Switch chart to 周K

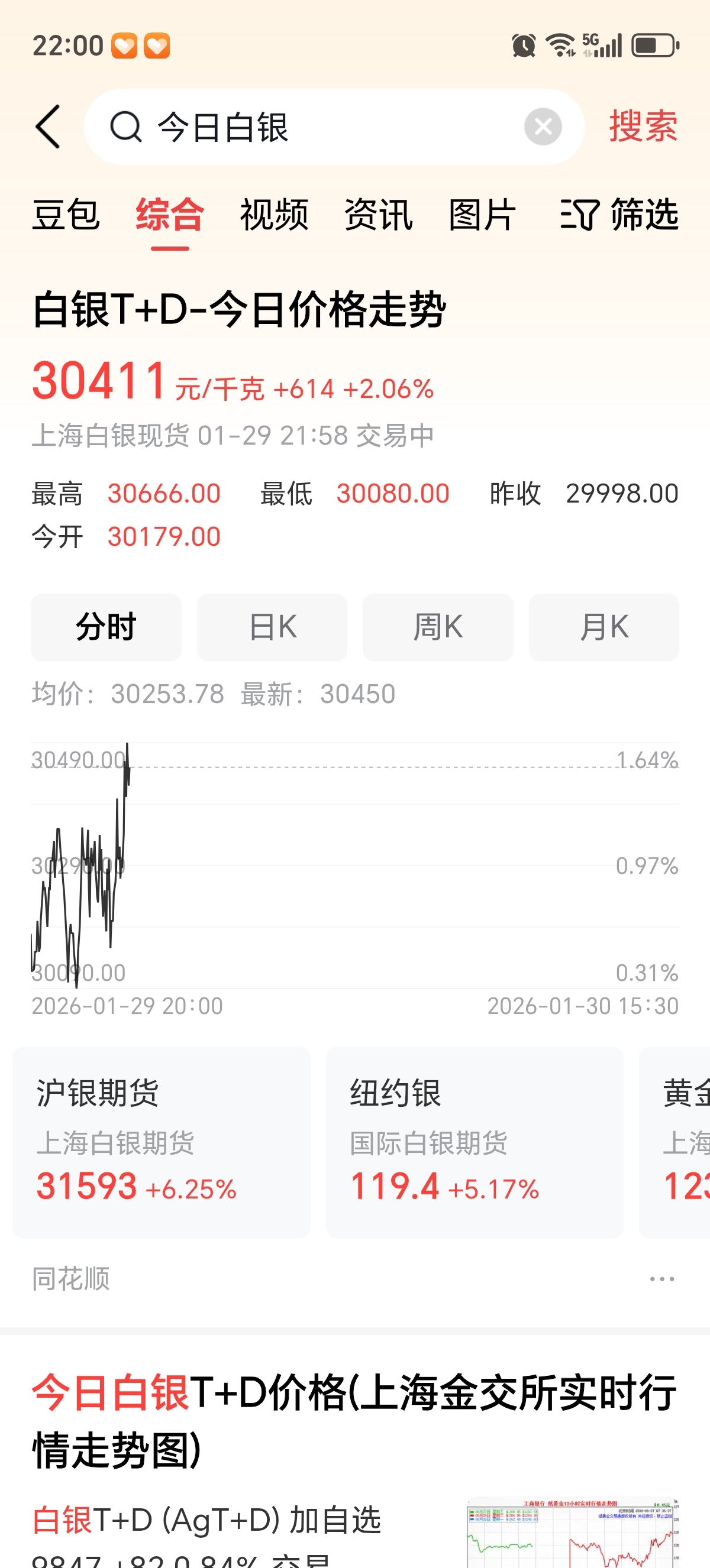pyautogui.click(x=438, y=627)
